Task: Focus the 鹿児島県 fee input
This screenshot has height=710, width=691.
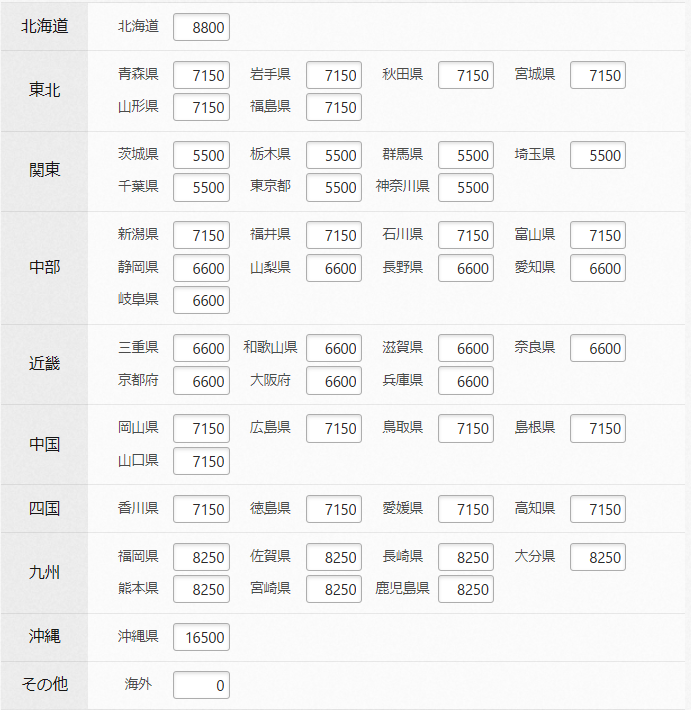Action: 465,589
